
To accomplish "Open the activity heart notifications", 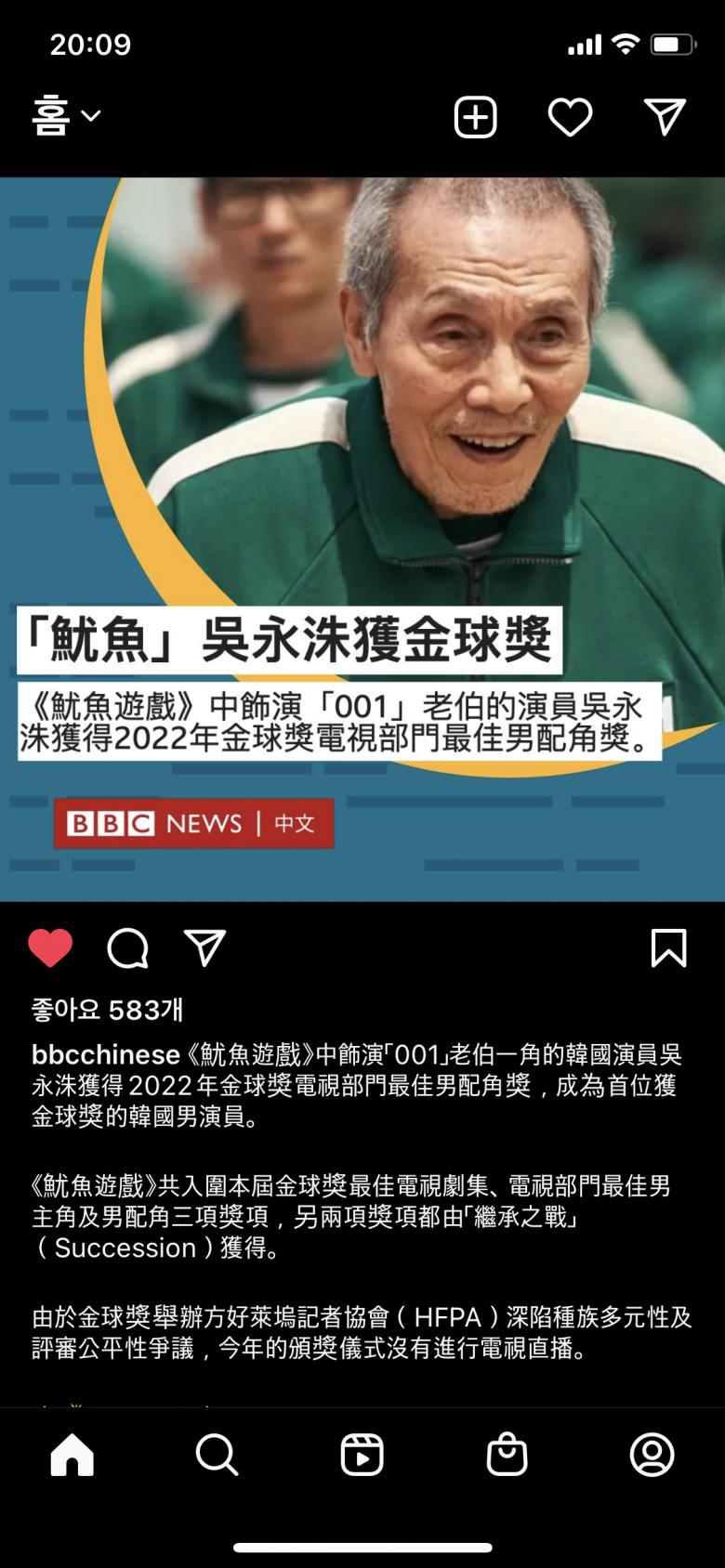I will [570, 118].
